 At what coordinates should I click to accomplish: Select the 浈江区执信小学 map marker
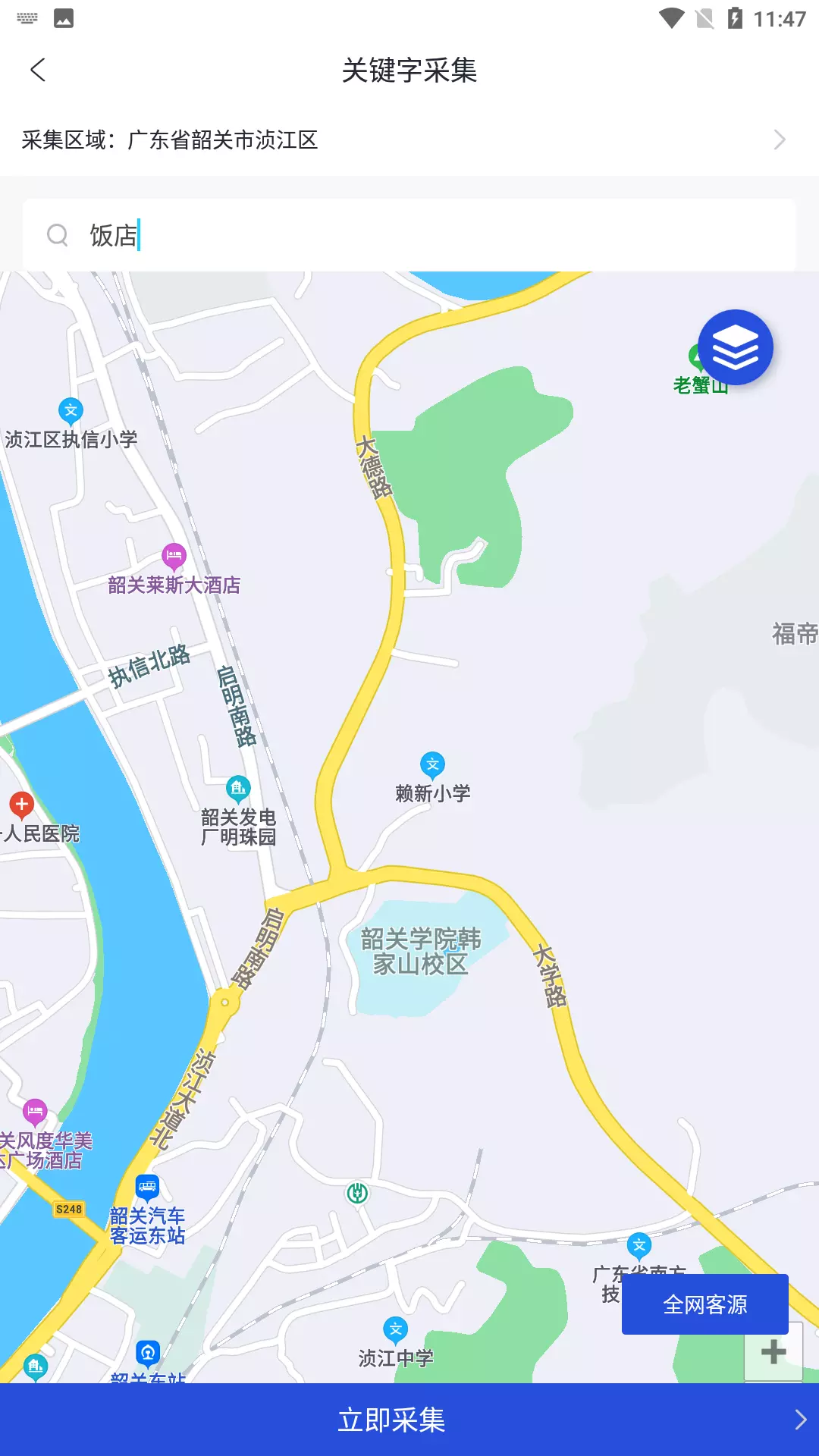tap(71, 412)
